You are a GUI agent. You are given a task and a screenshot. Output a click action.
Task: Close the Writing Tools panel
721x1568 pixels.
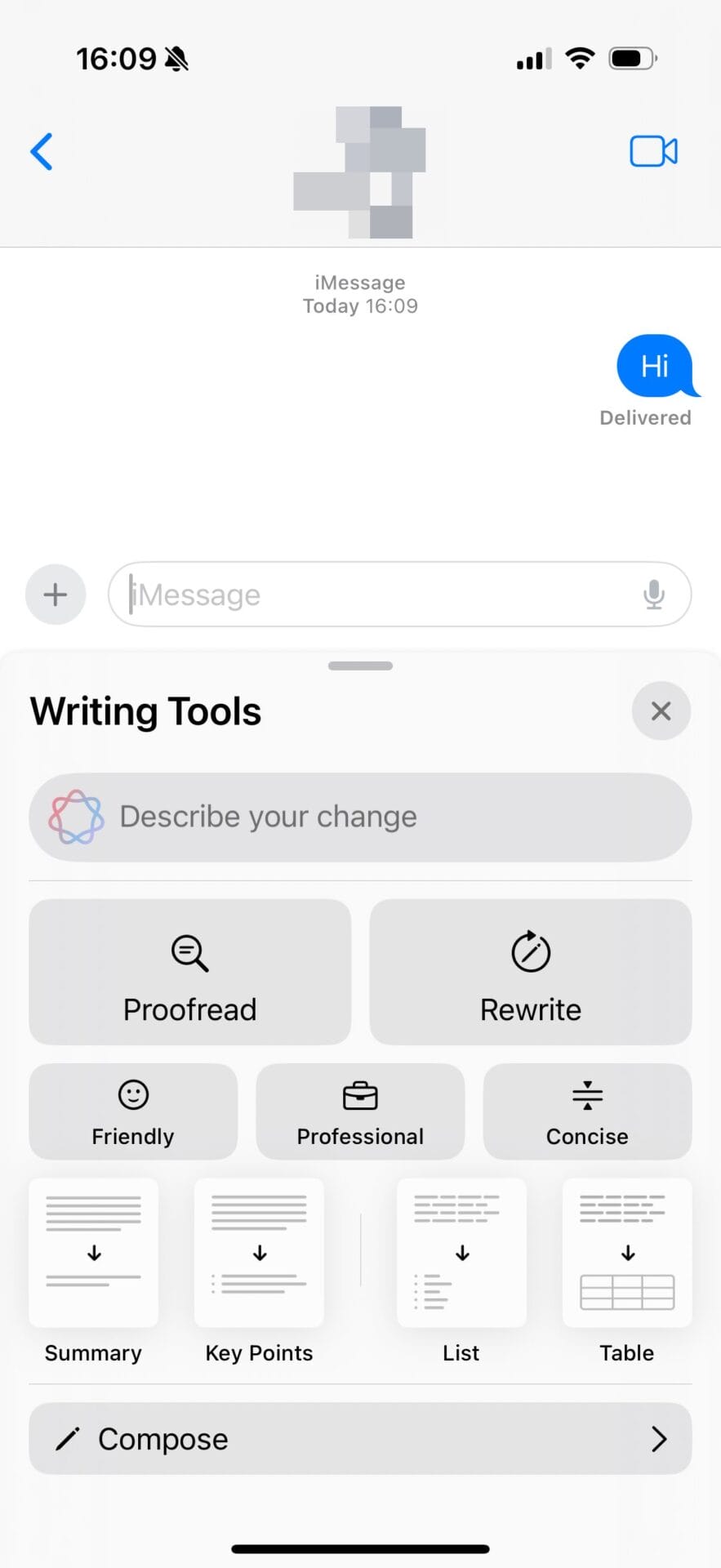click(661, 711)
